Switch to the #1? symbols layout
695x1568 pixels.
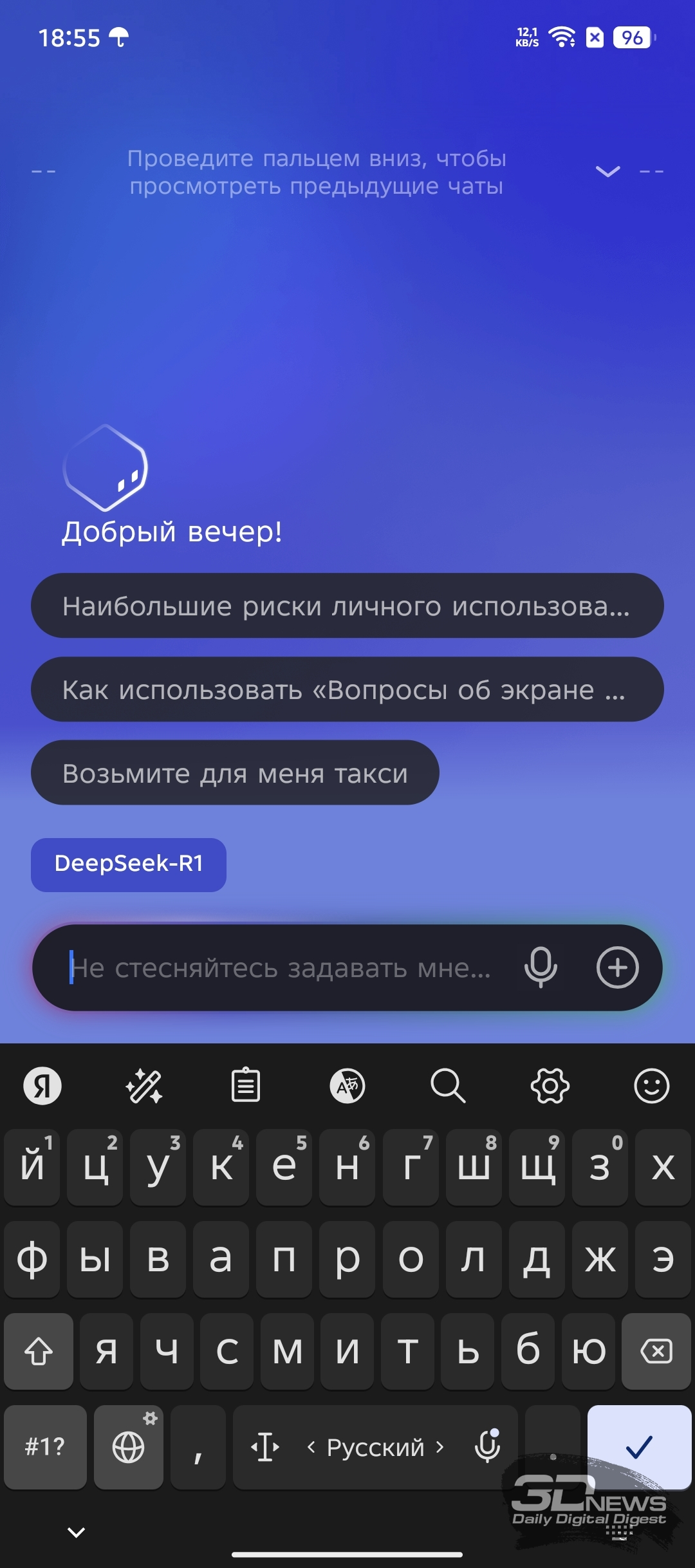coord(45,1447)
